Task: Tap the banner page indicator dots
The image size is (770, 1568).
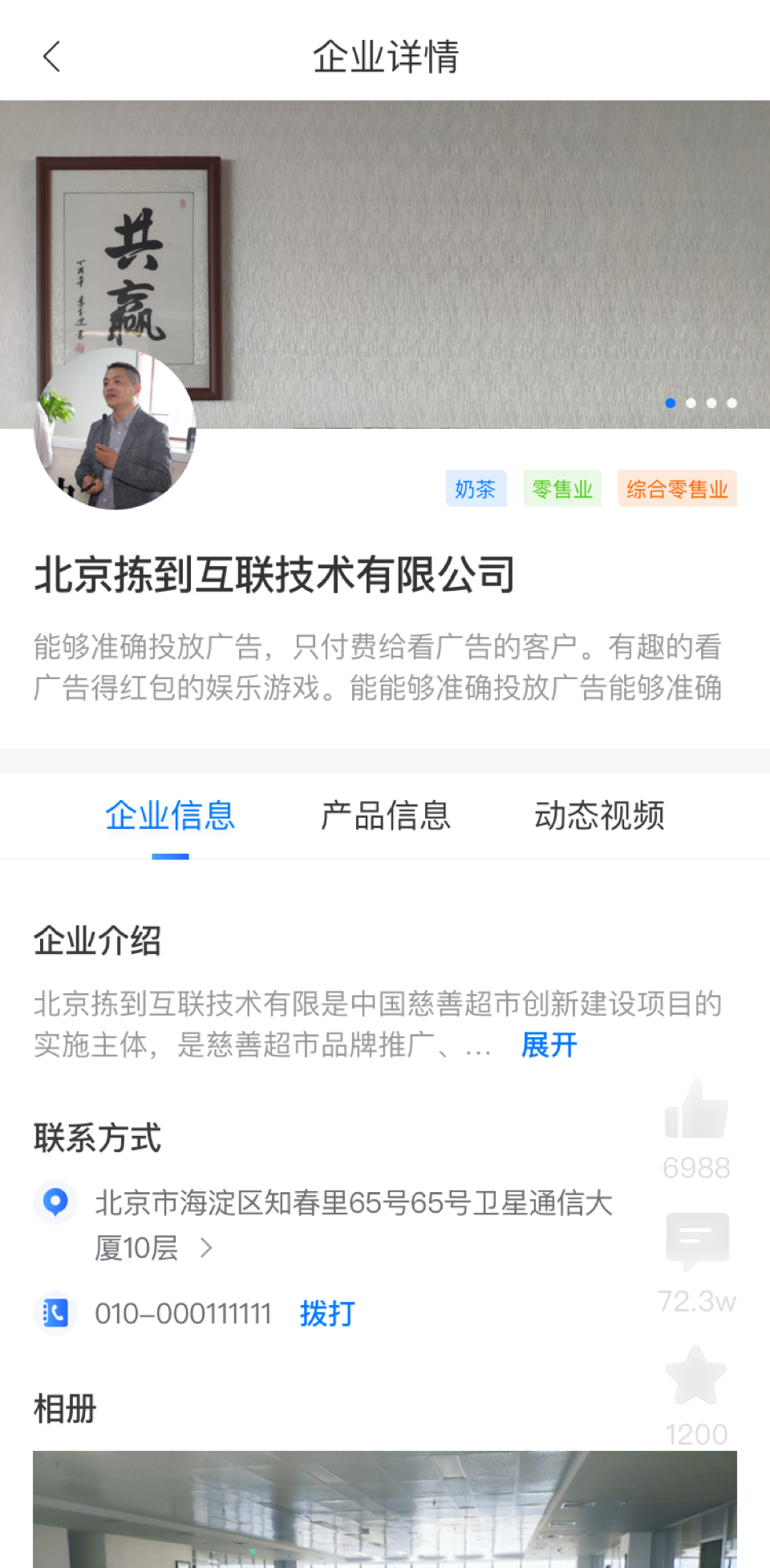Action: [701, 403]
